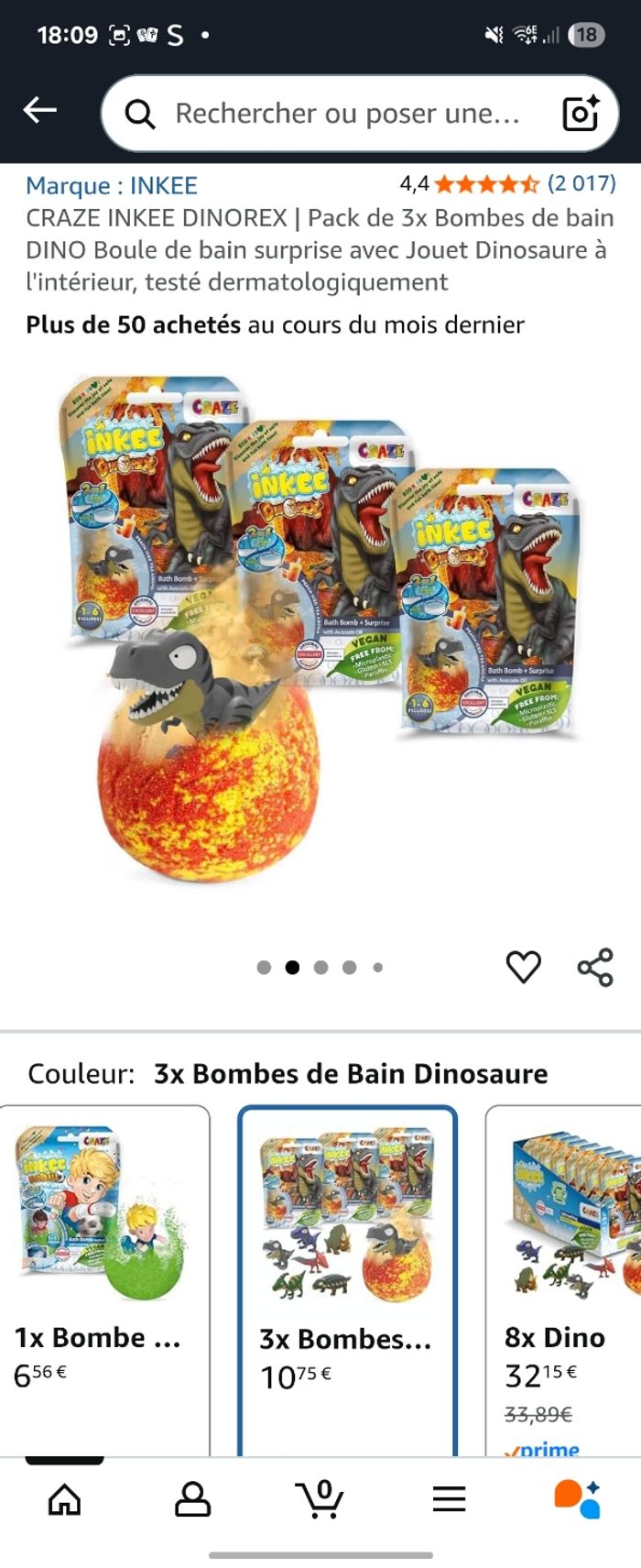The image size is (641, 1568).
Task: Add this product to the wish list
Action: (524, 967)
